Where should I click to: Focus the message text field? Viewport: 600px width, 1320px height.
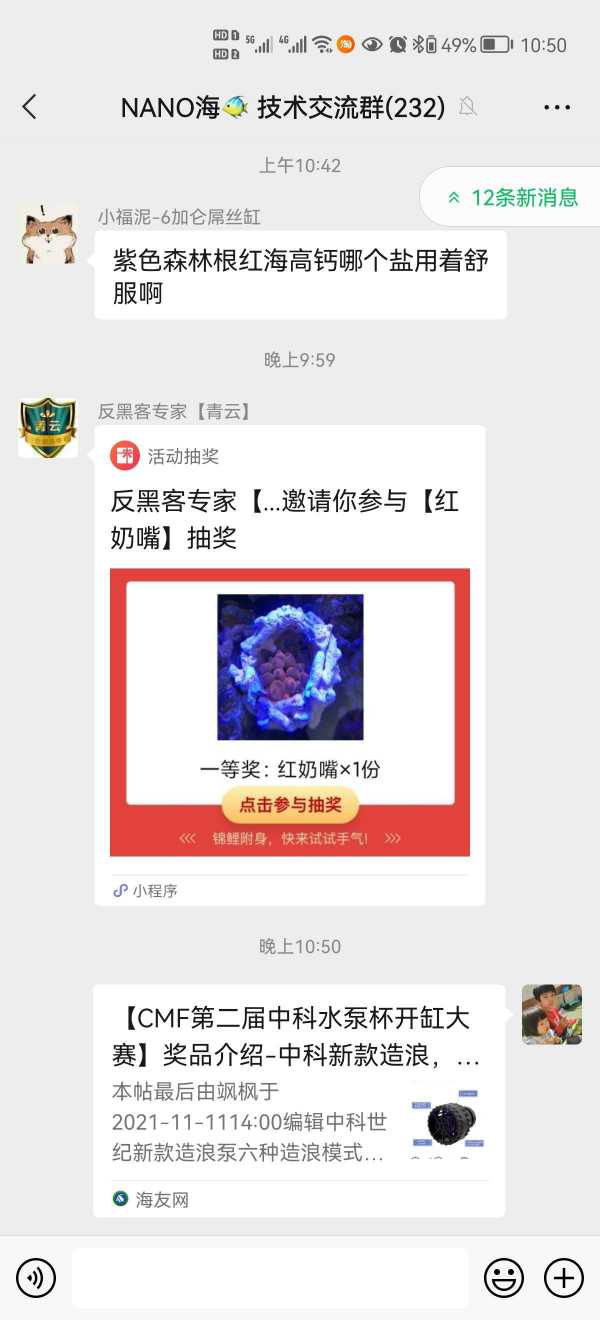(269, 1277)
